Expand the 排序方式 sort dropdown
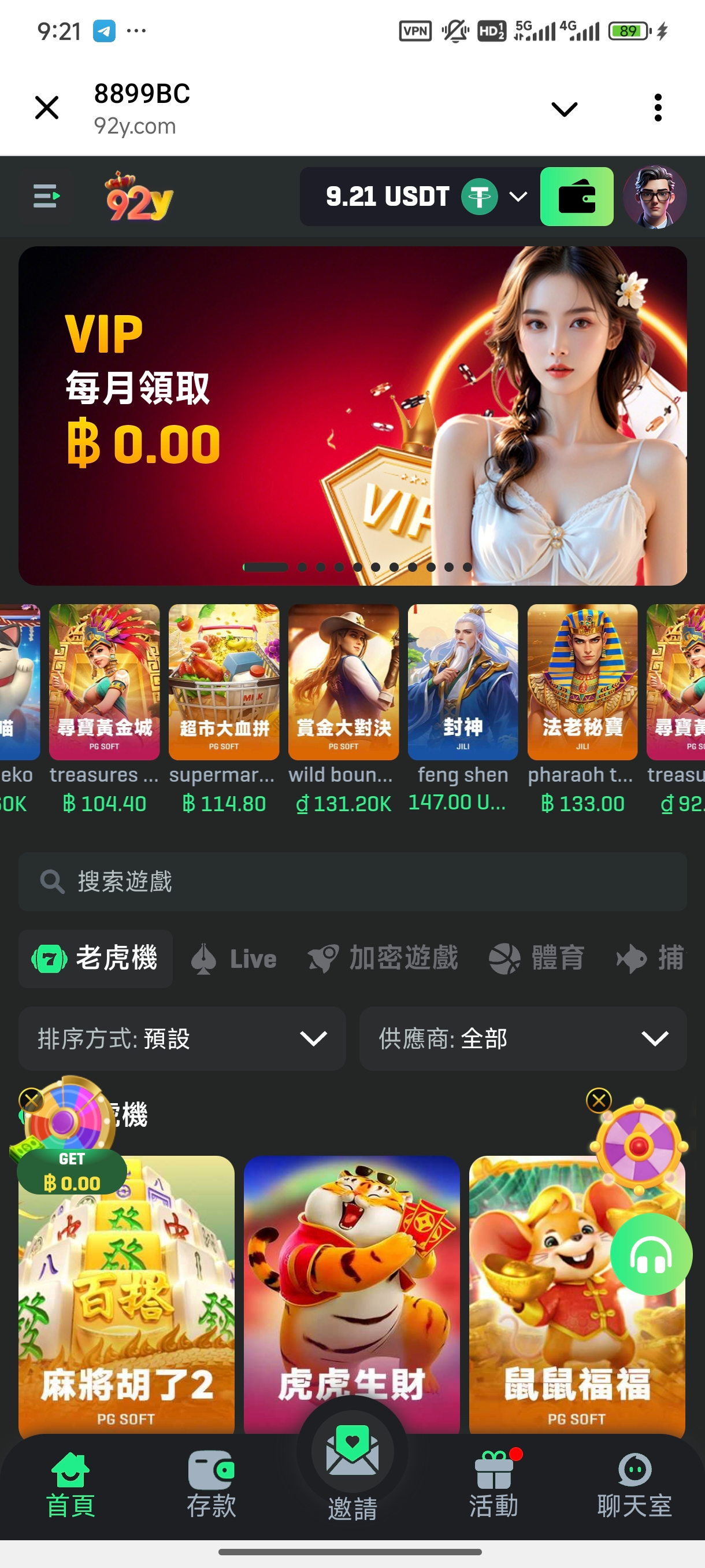705x1568 pixels. point(182,1038)
